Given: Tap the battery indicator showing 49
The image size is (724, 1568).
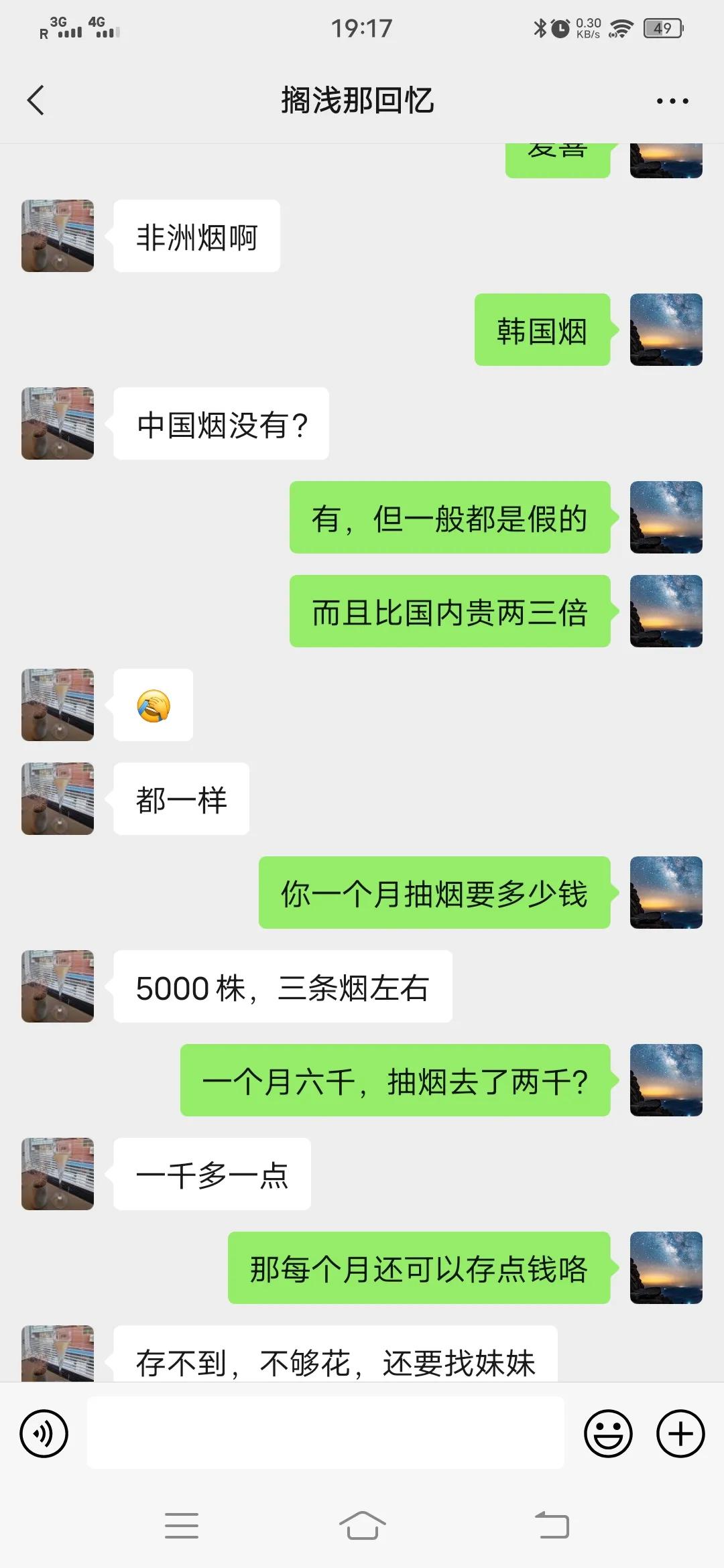Looking at the screenshot, I should click(x=663, y=27).
